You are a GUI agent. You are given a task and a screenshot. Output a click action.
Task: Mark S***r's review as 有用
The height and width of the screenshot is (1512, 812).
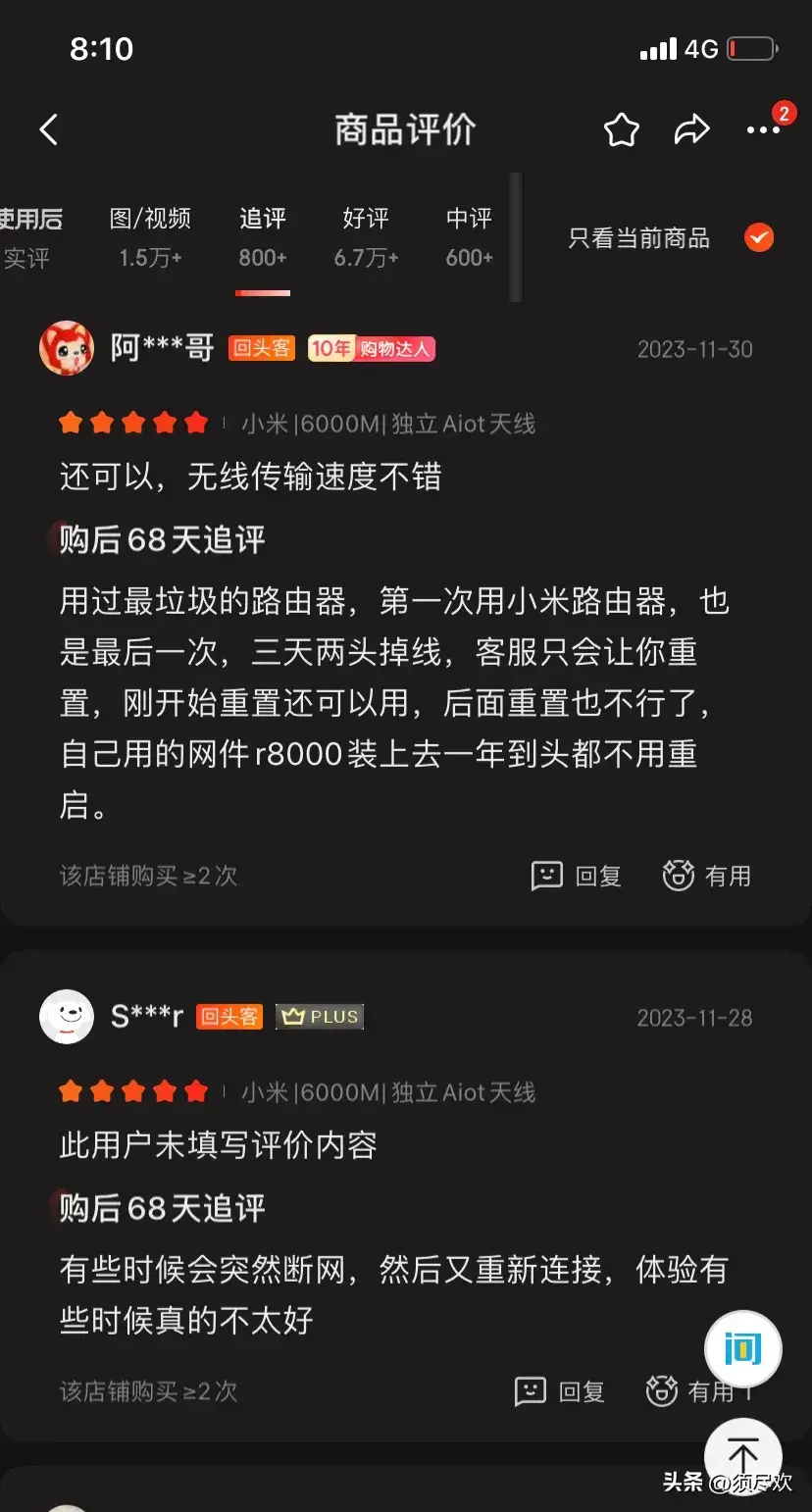691,1390
